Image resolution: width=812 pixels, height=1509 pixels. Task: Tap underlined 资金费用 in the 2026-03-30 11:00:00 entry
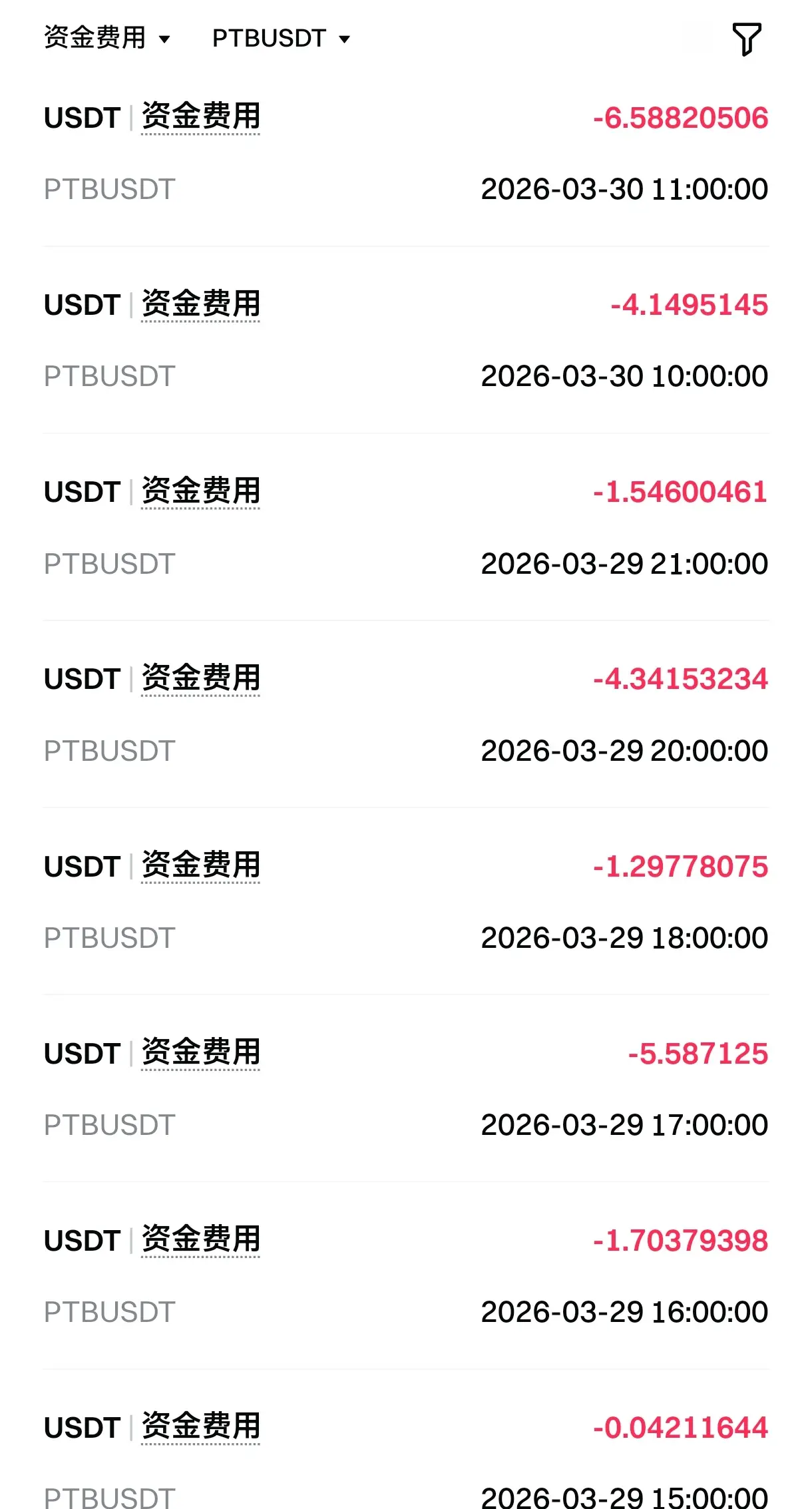pos(200,117)
